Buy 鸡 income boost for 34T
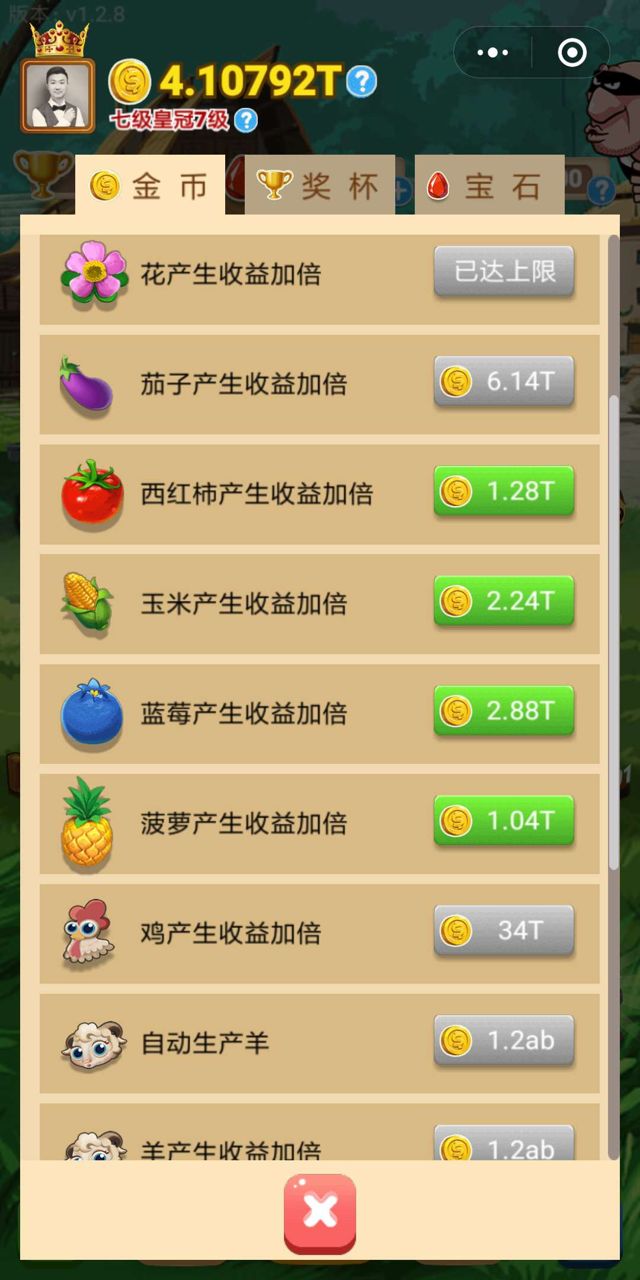 point(503,931)
